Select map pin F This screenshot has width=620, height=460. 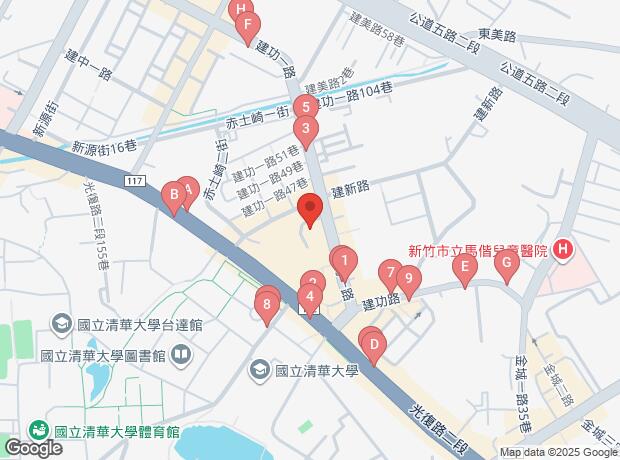pos(247,27)
